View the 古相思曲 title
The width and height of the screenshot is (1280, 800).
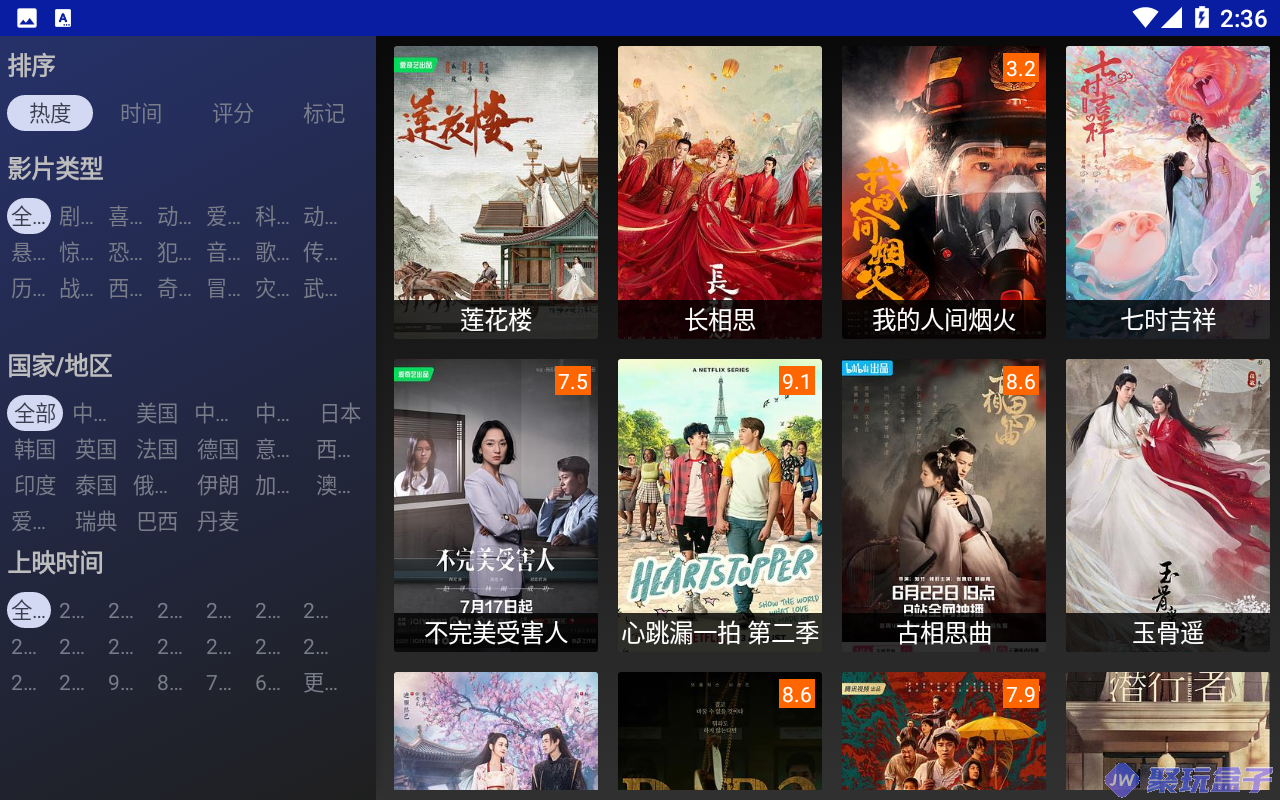(x=944, y=505)
